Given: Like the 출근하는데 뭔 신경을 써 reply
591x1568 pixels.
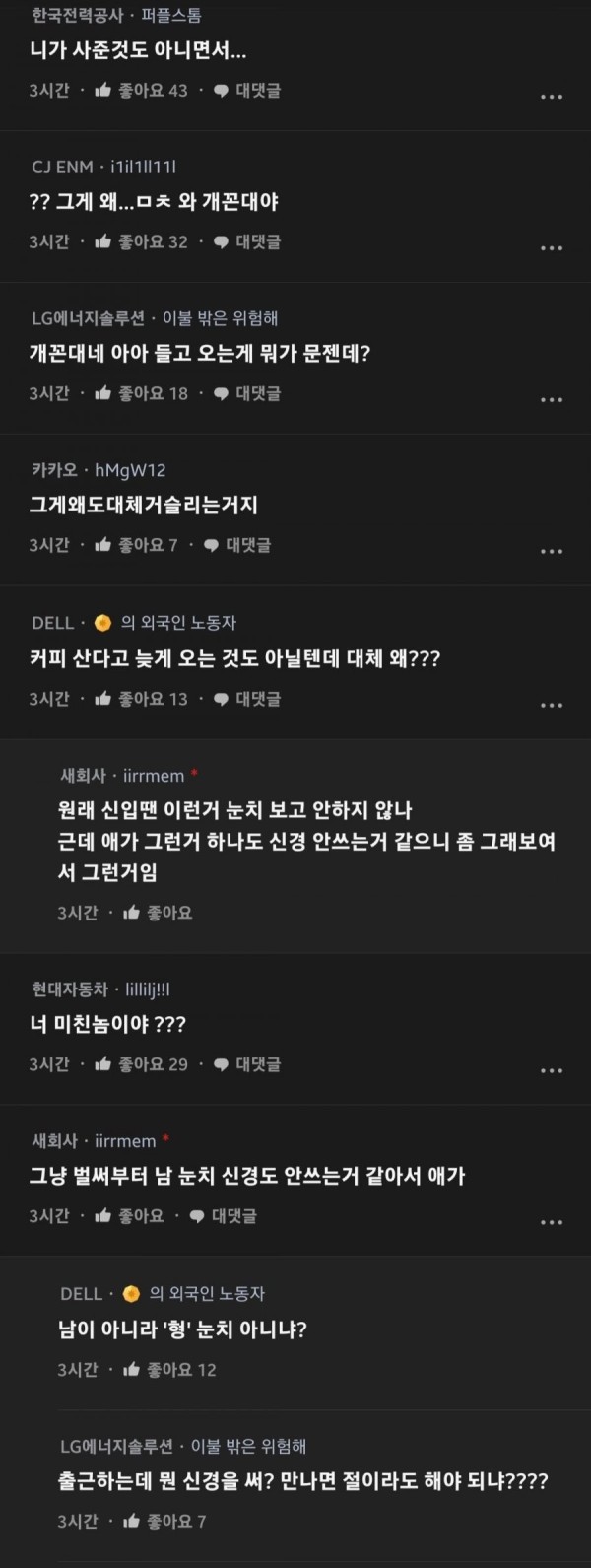Looking at the screenshot, I should click(164, 1522).
